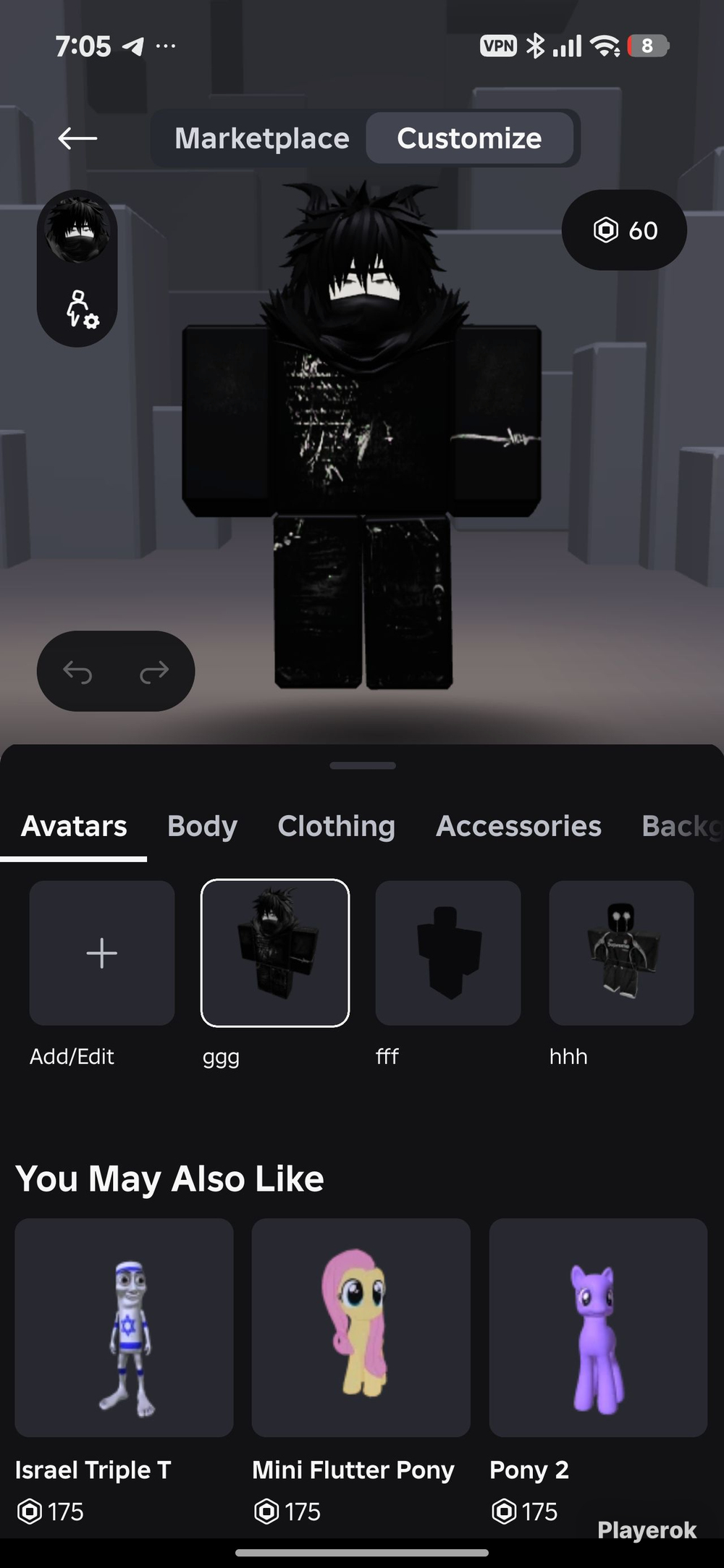
Task: Switch to the Marketplace tab
Action: [261, 138]
